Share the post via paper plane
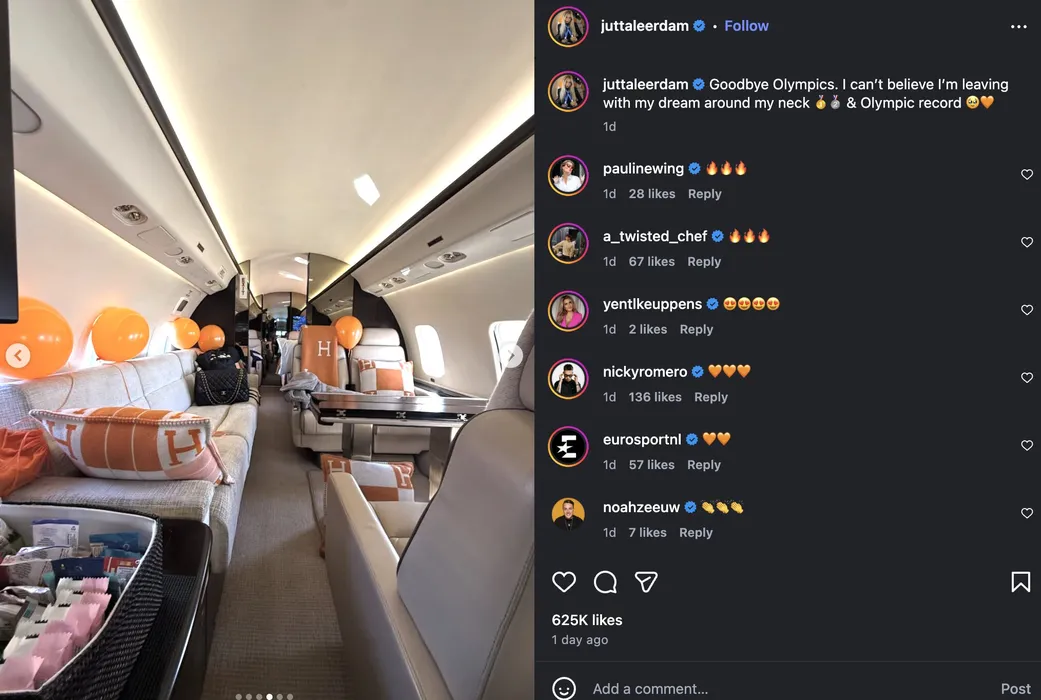 pos(646,582)
